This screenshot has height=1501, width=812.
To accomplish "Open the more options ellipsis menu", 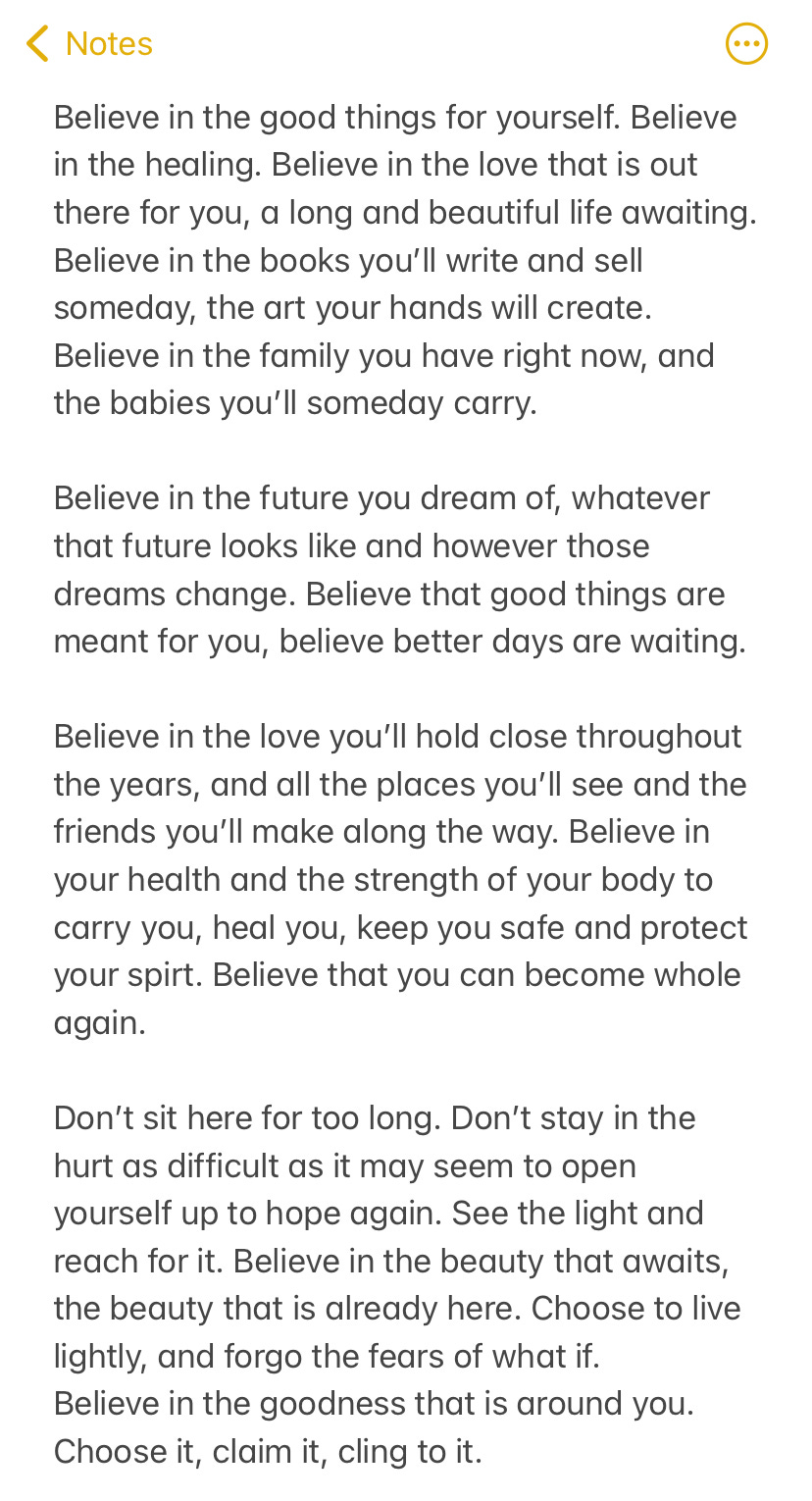I will coord(746,44).
